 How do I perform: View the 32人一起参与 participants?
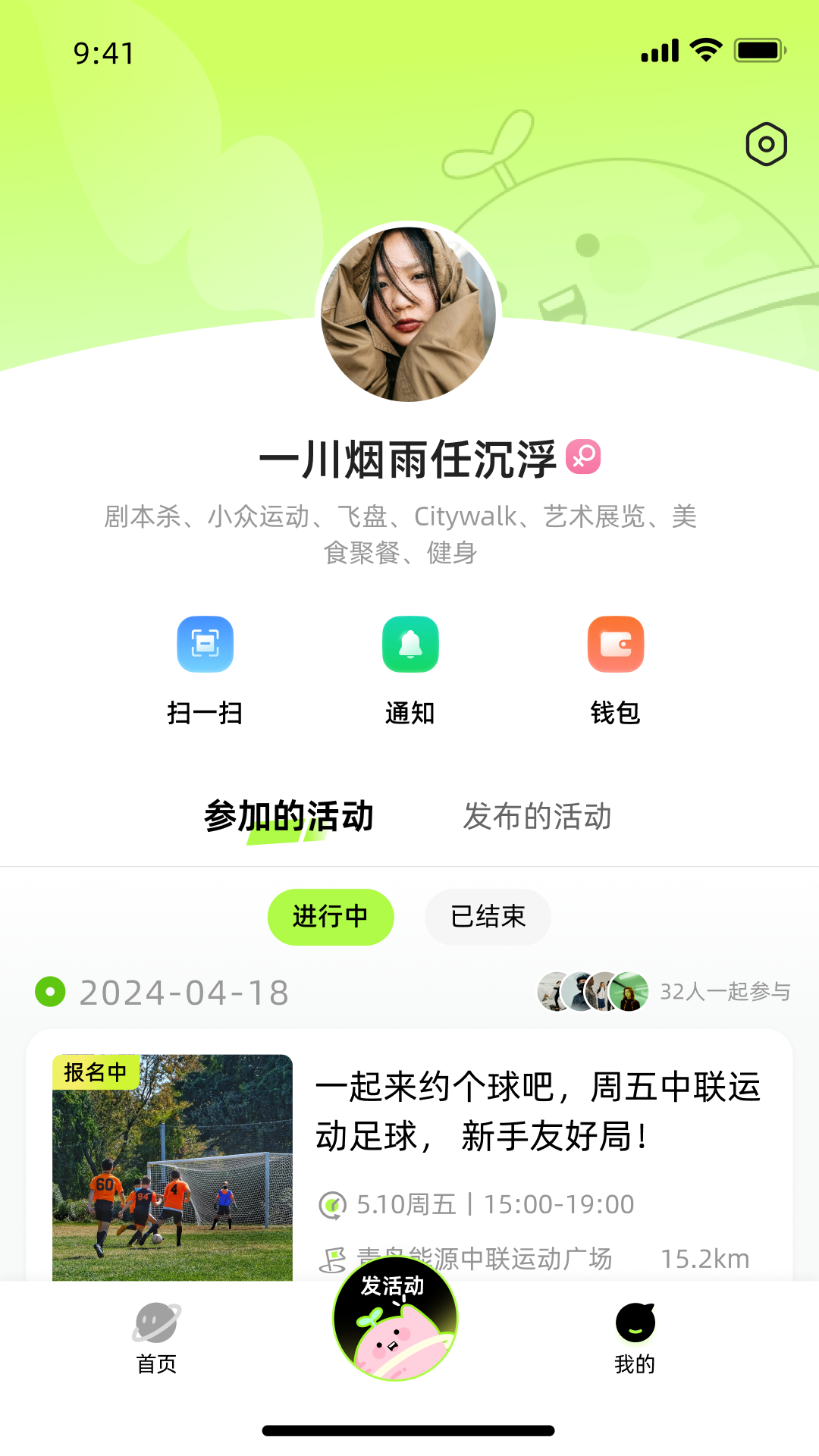pyautogui.click(x=664, y=992)
